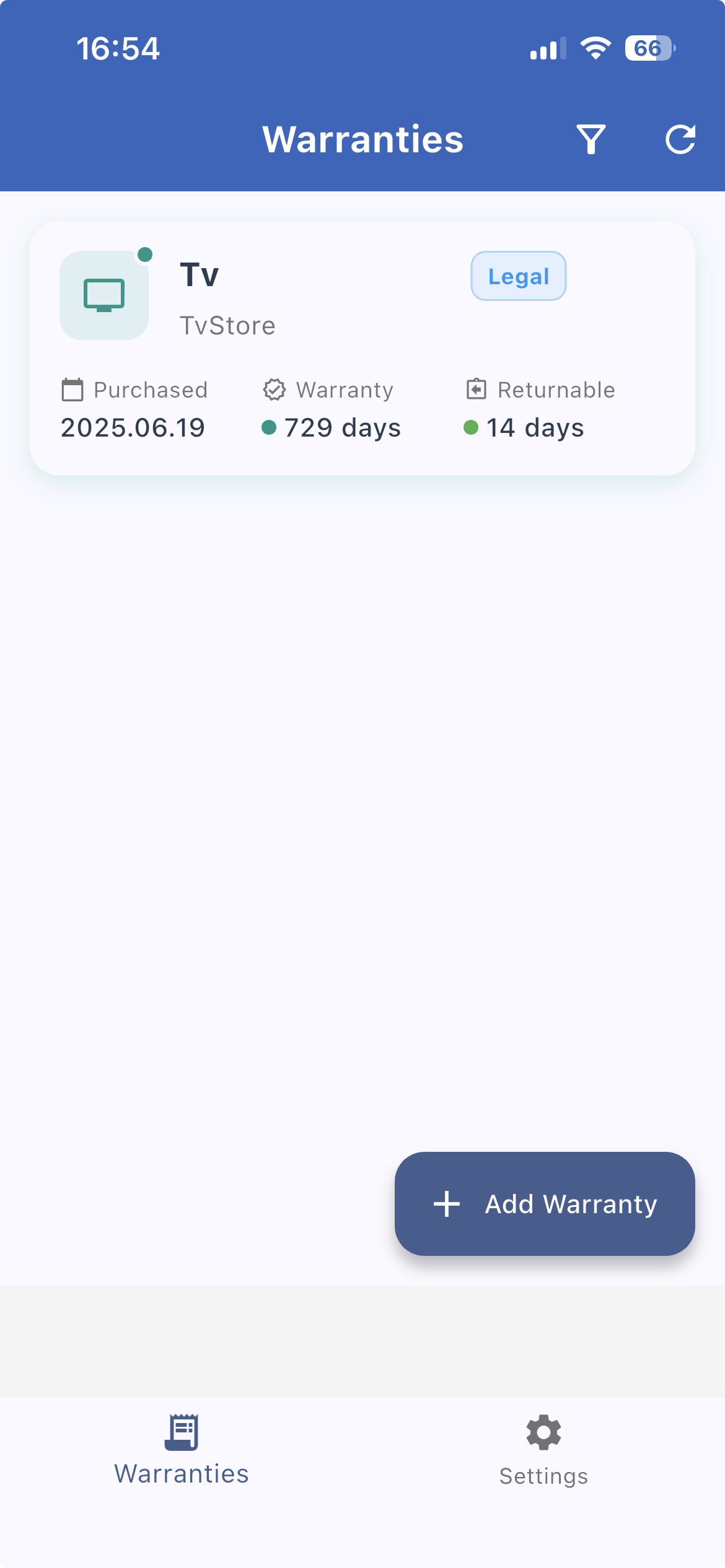
Task: Refresh the warranties list
Action: (680, 139)
